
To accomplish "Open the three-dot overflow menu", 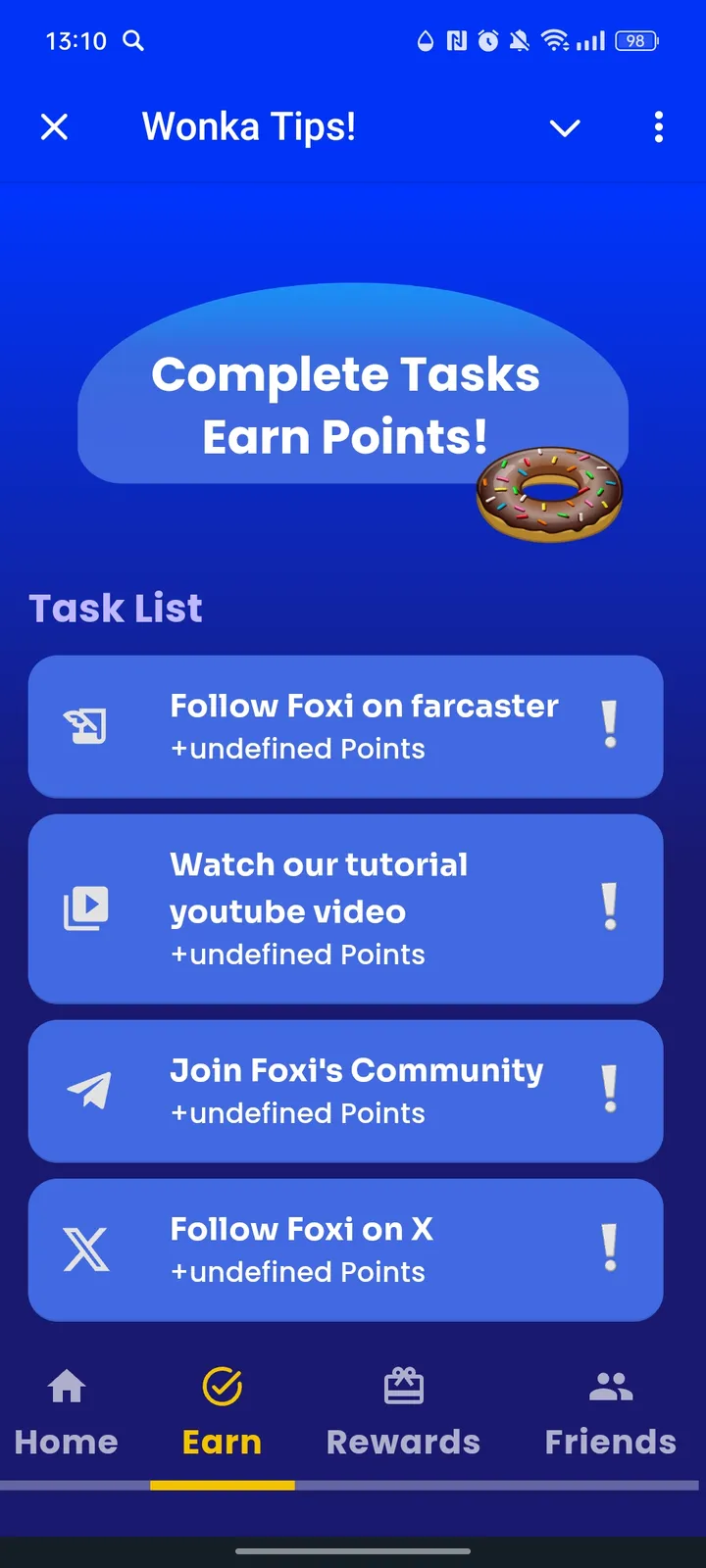I will coord(659,127).
